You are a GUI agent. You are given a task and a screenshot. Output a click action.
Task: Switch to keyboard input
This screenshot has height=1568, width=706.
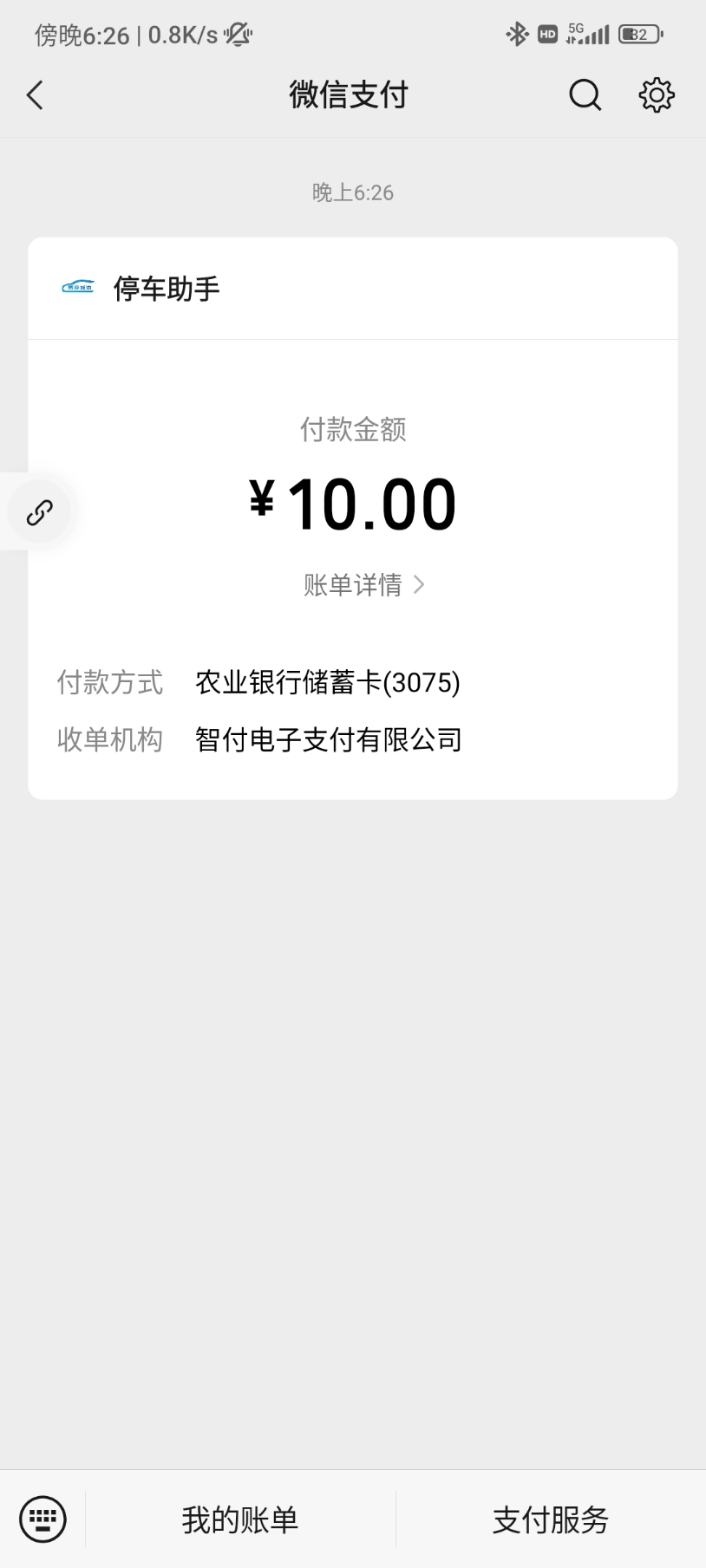(x=42, y=1519)
